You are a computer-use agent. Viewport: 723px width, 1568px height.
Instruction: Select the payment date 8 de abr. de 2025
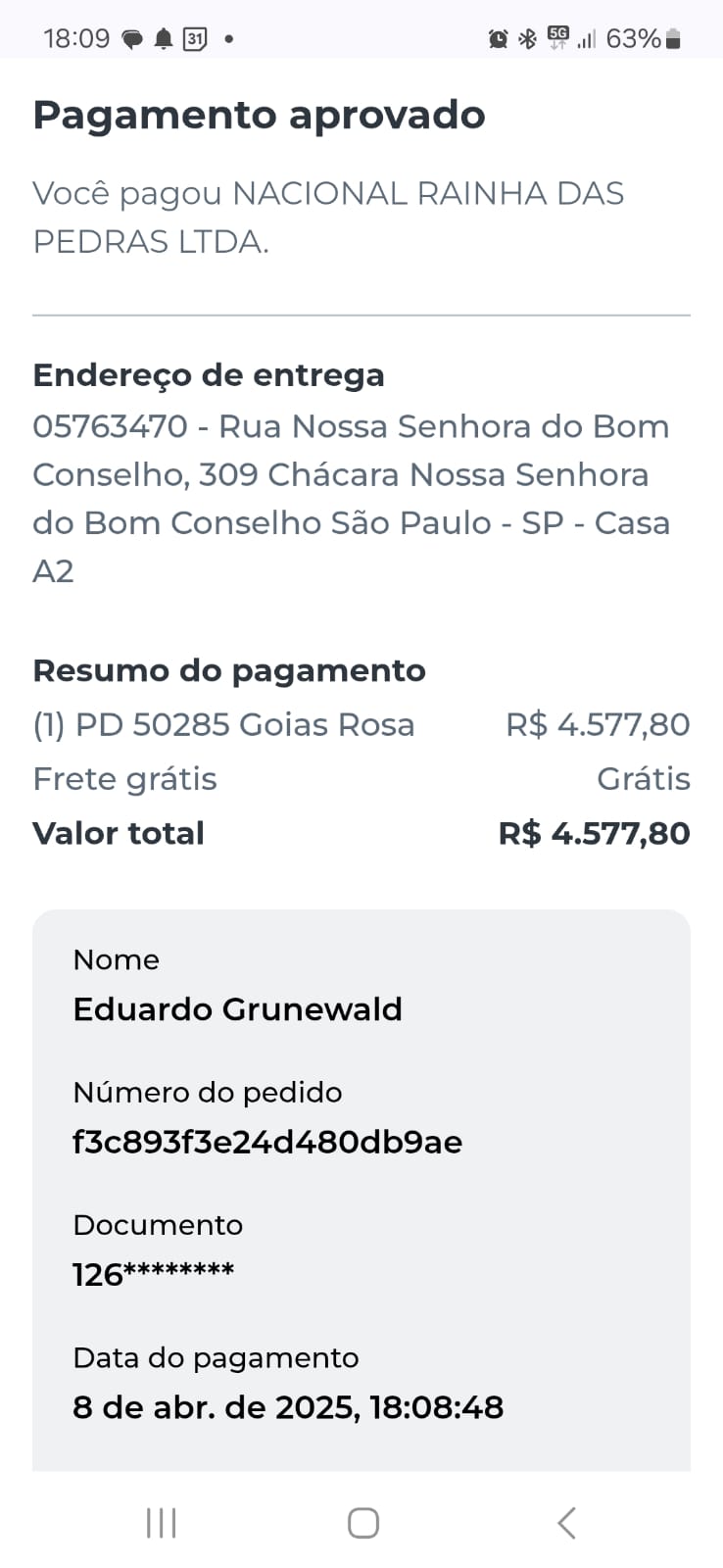click(x=287, y=1407)
